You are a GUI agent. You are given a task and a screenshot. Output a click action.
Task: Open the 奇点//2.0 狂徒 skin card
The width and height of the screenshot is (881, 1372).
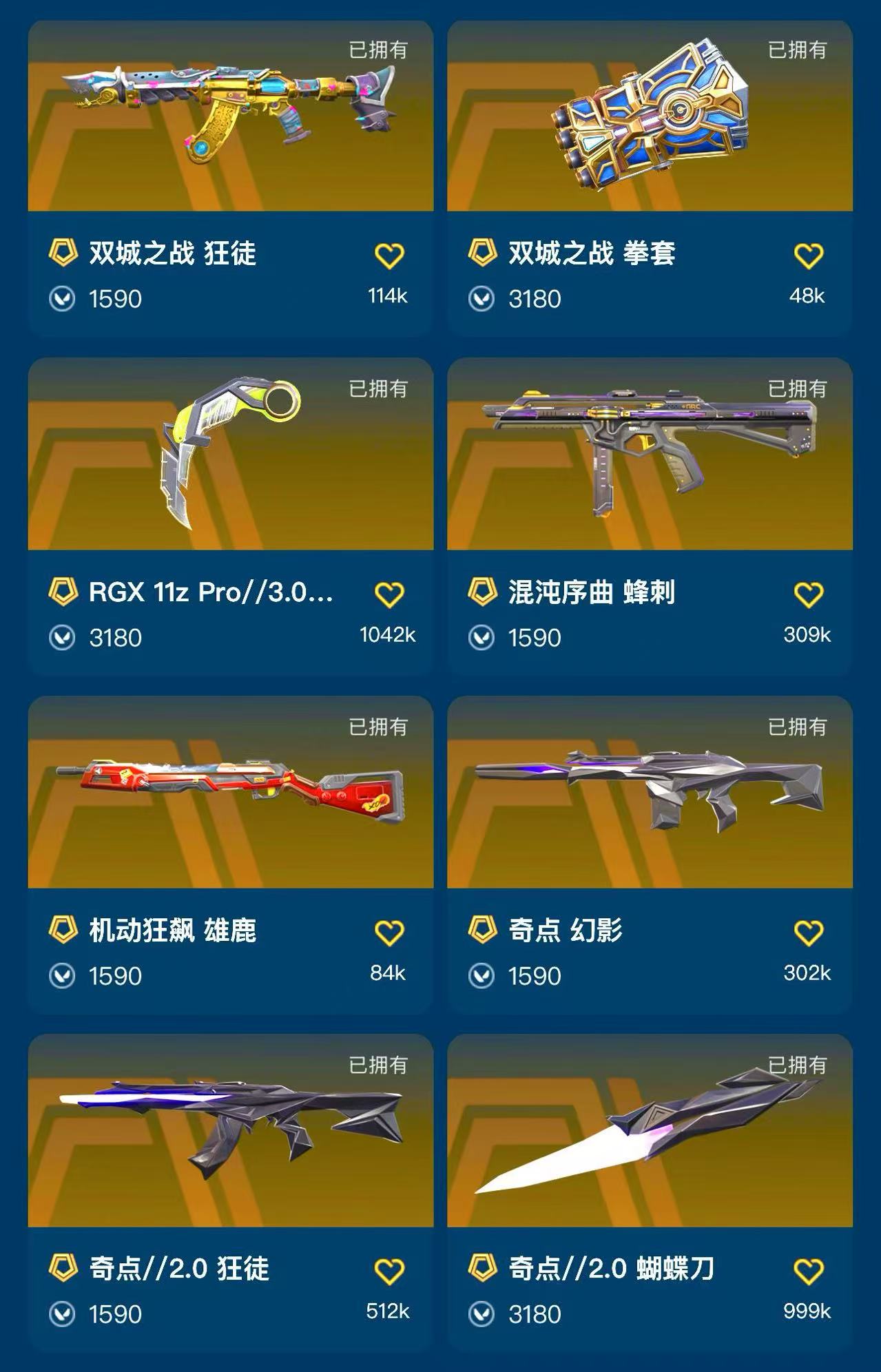coord(230,1131)
